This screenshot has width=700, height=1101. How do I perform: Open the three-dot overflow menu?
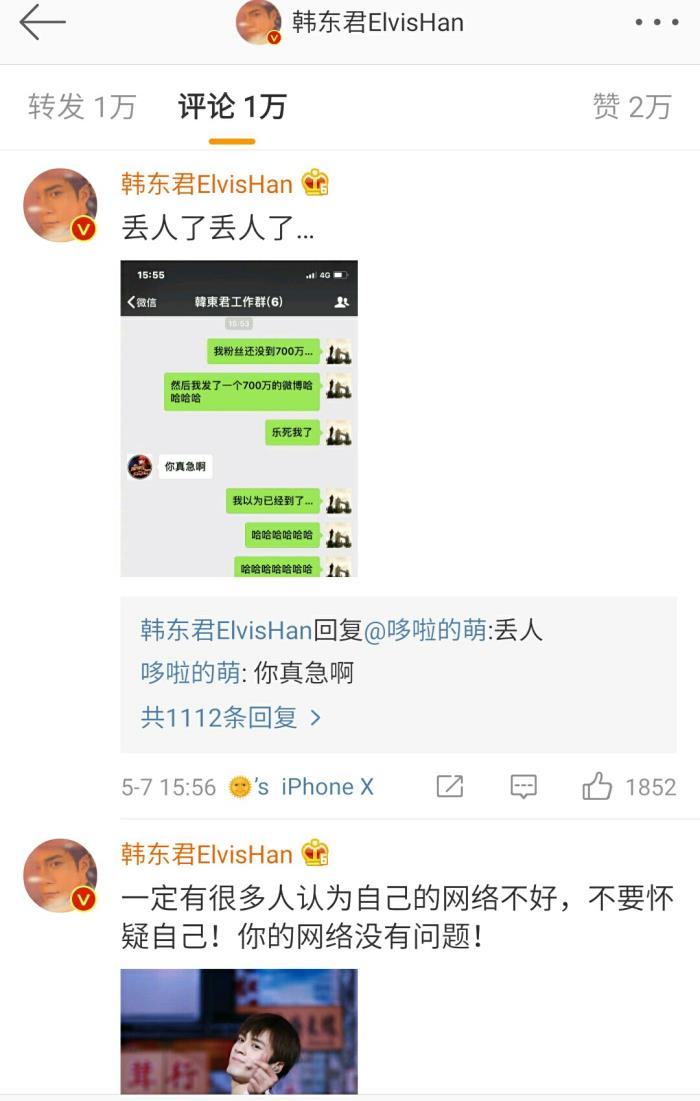(x=656, y=22)
